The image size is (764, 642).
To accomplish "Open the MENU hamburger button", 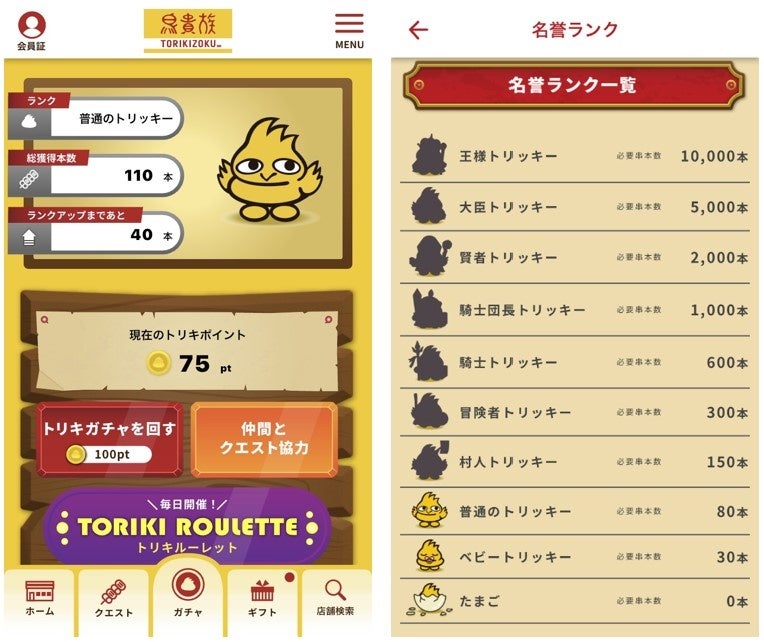I will pos(349,31).
